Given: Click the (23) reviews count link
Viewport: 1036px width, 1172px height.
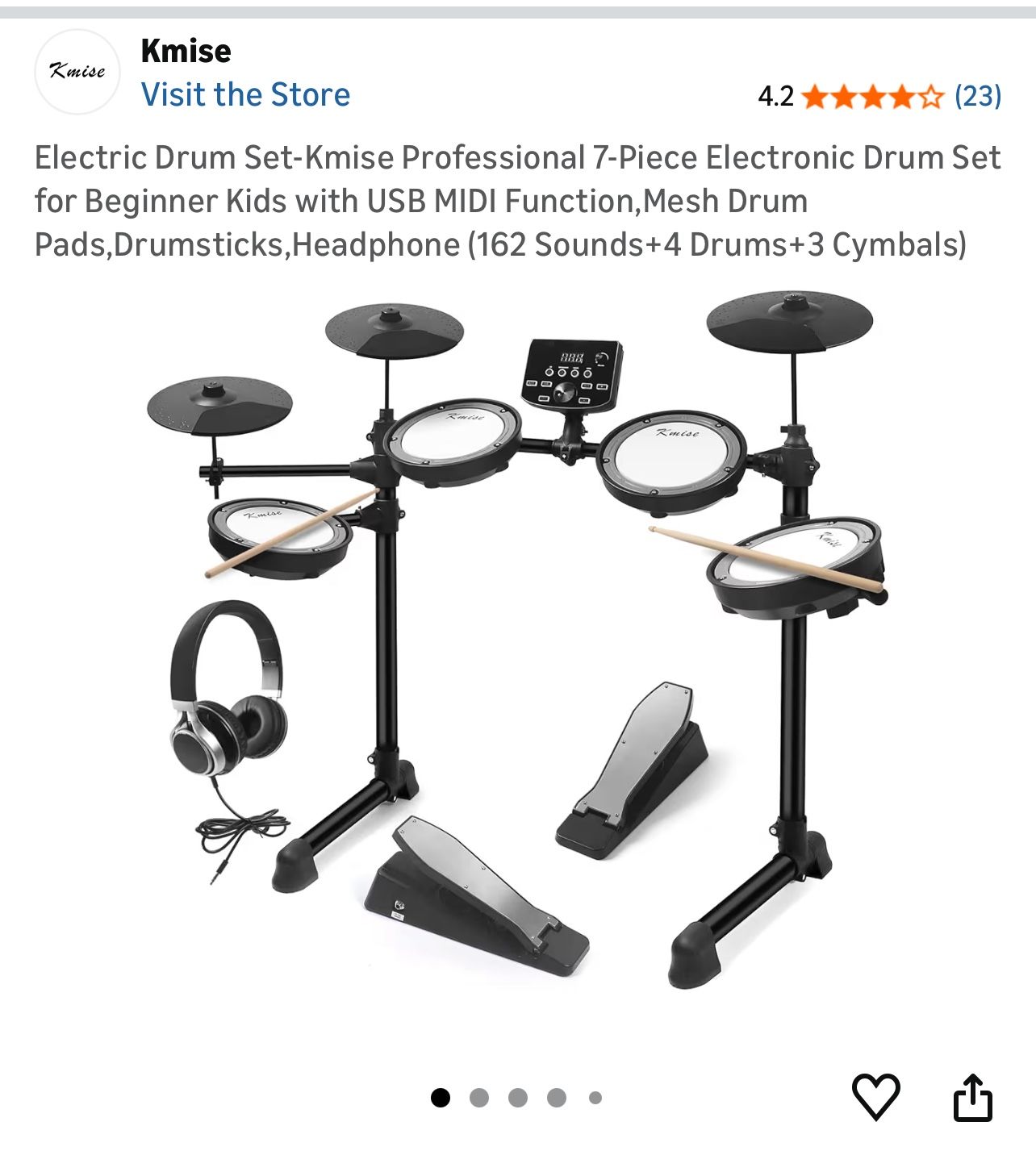Looking at the screenshot, I should [979, 98].
